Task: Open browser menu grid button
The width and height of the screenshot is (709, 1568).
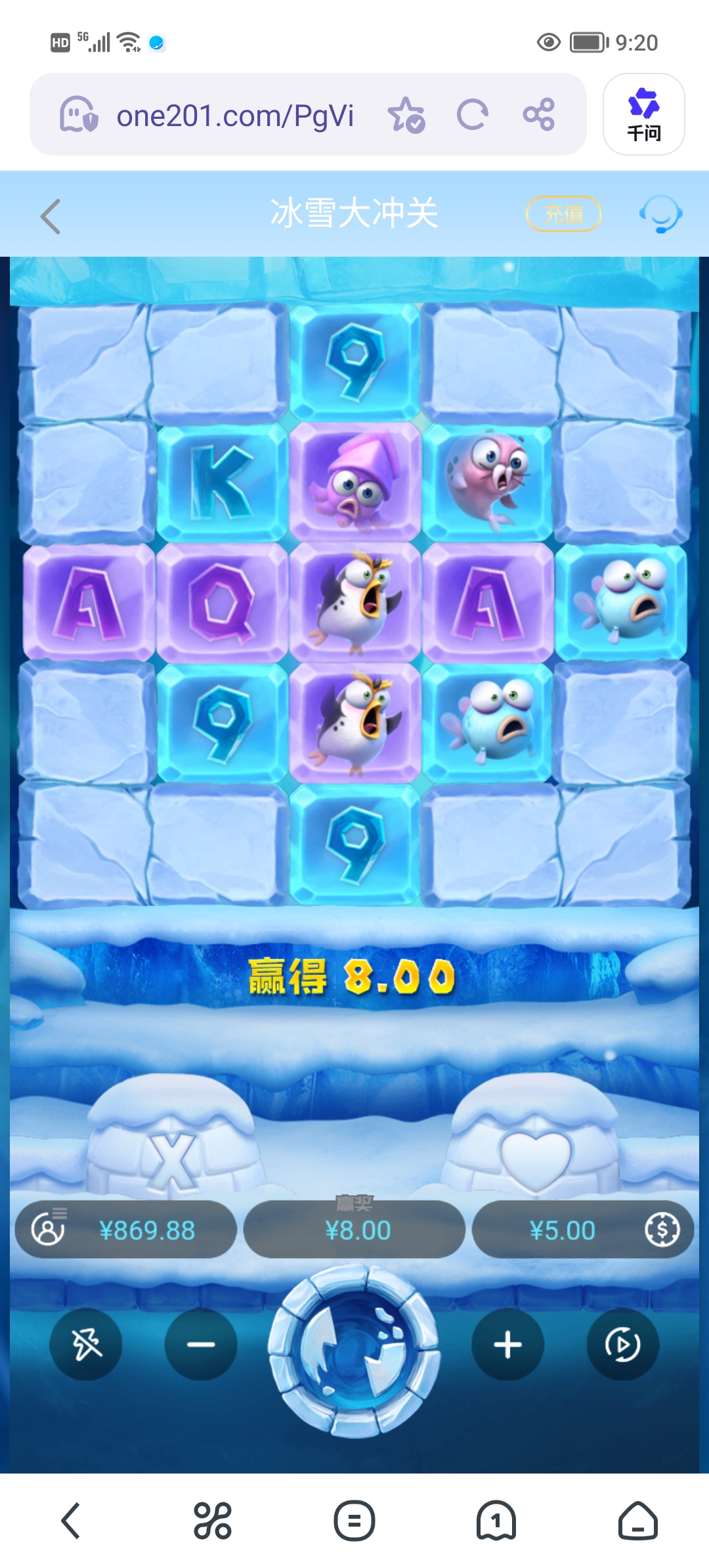Action: coord(212,1520)
